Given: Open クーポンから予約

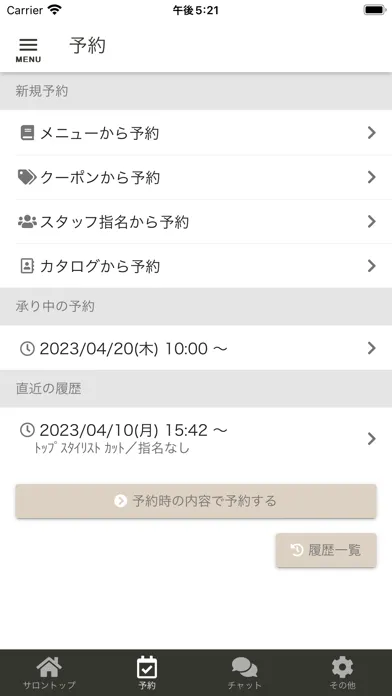Looking at the screenshot, I should (196, 177).
